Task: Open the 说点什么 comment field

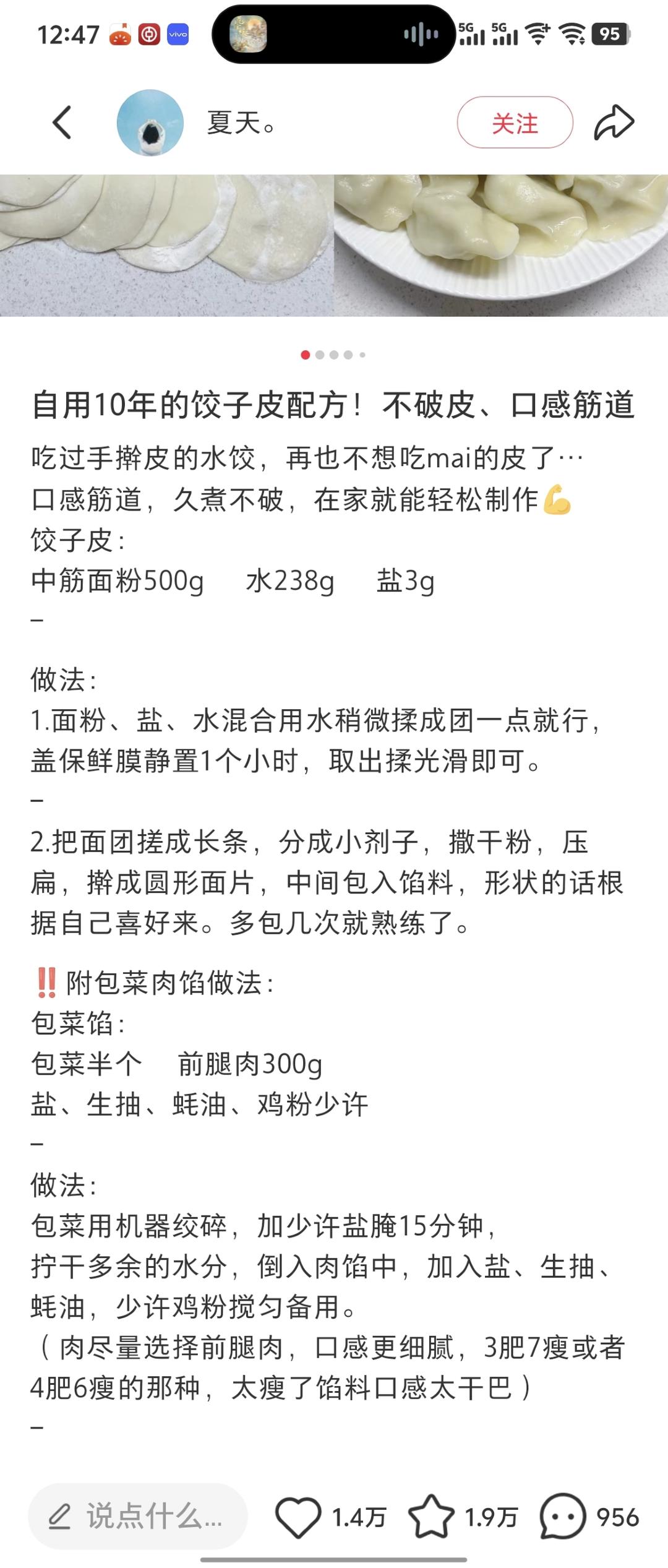Action: tap(137, 1516)
